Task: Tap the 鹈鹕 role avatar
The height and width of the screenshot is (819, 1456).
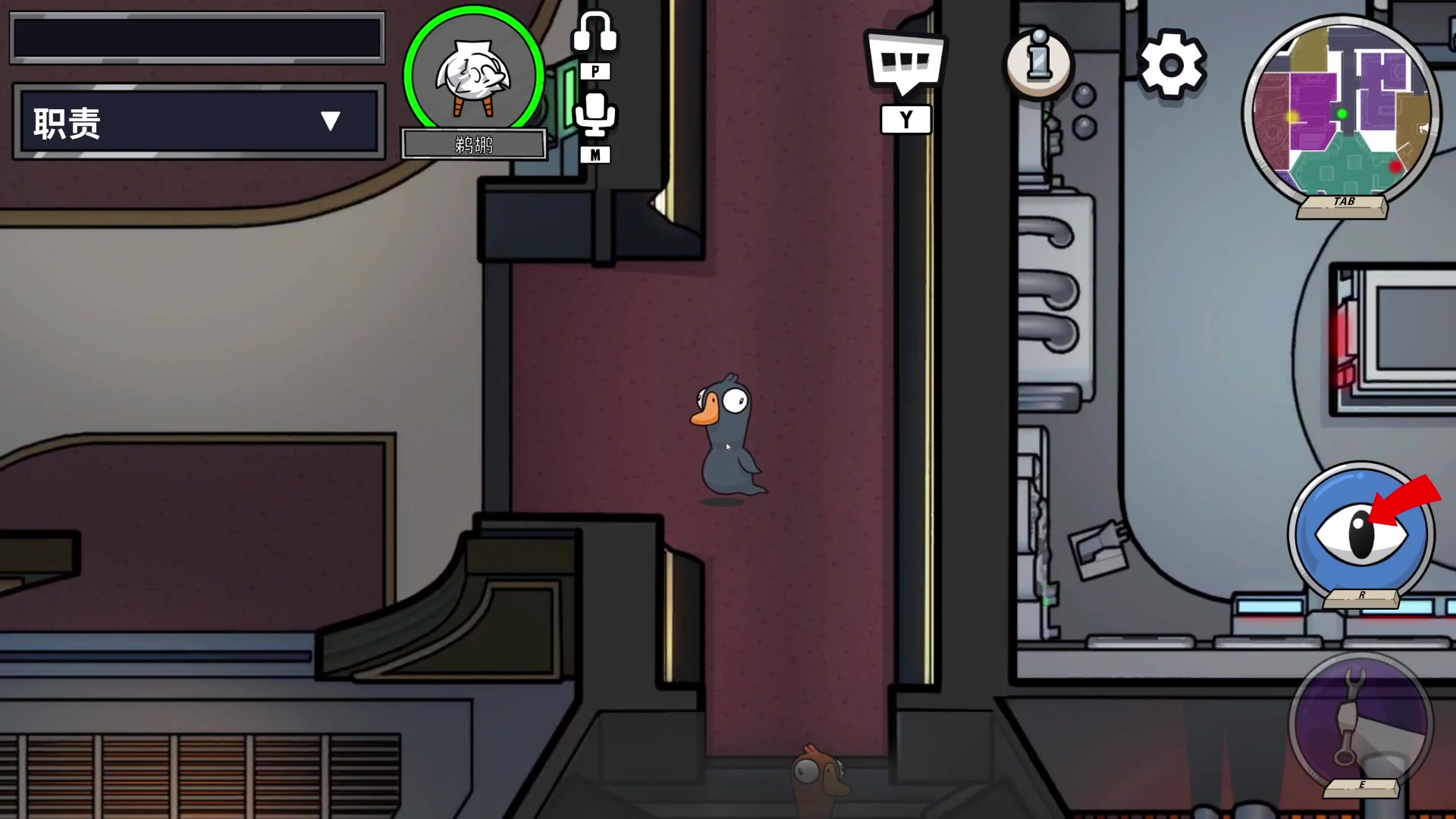Action: 474,76
